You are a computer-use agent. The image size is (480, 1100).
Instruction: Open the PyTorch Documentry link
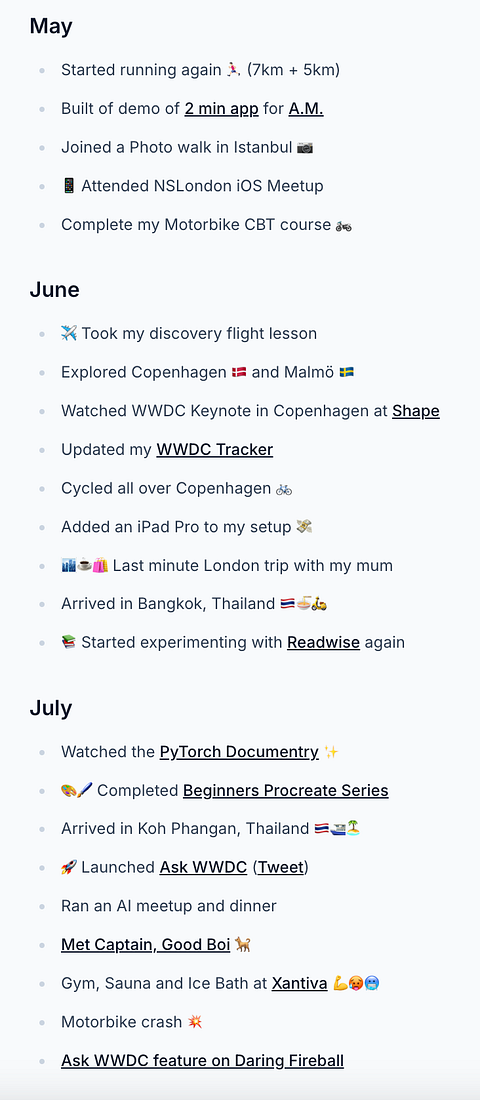(239, 751)
